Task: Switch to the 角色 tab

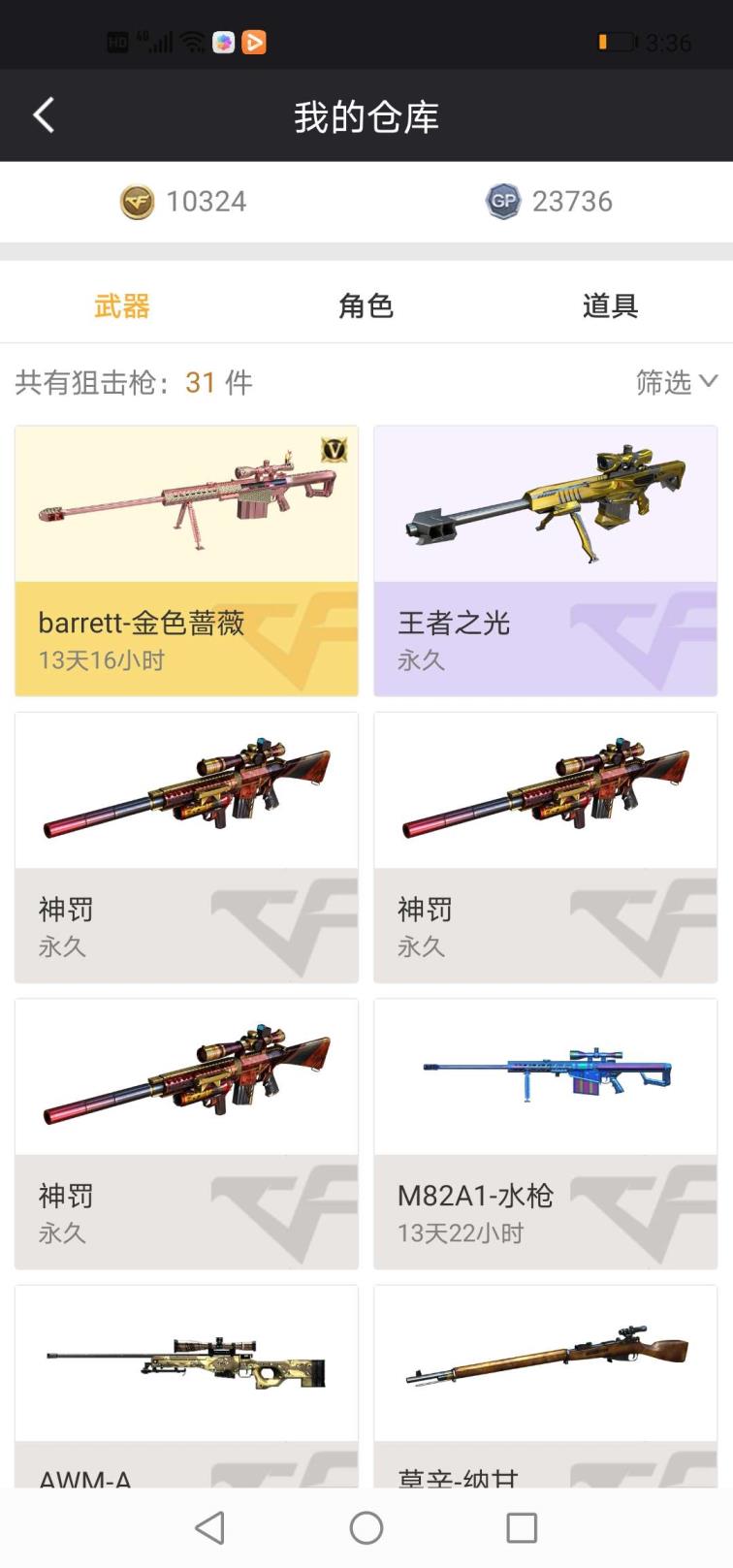Action: coord(366,306)
